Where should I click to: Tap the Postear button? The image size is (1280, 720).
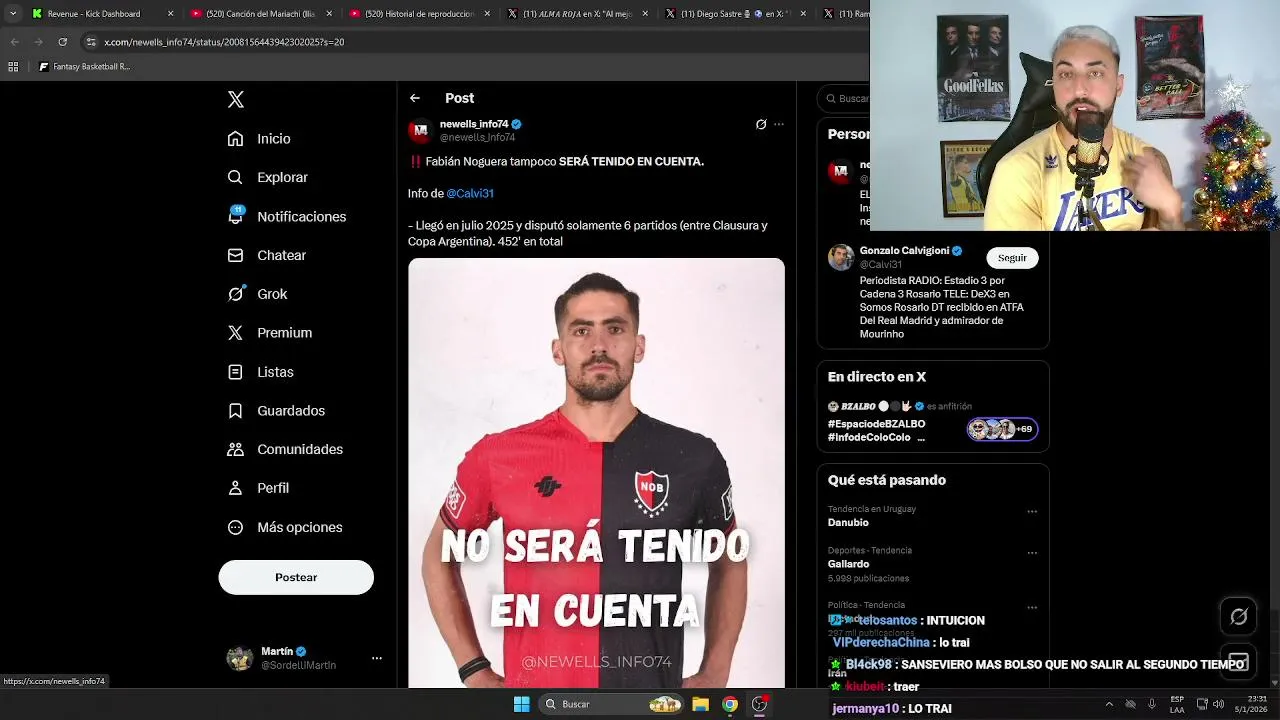[296, 577]
